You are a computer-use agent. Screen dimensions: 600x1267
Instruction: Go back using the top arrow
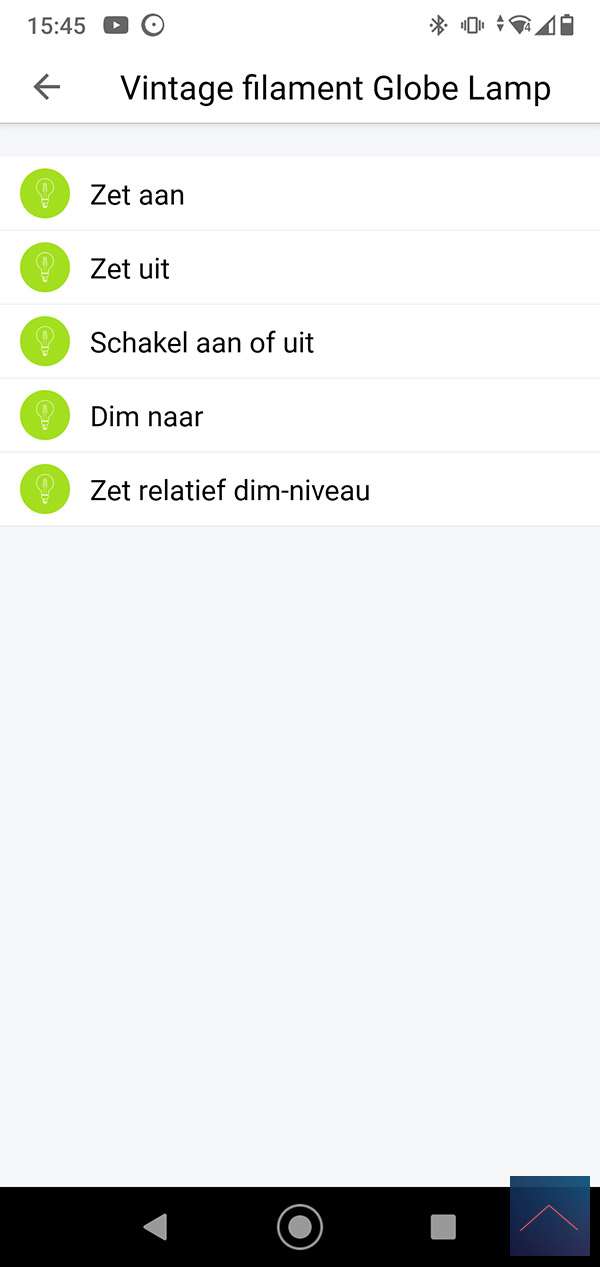(47, 87)
